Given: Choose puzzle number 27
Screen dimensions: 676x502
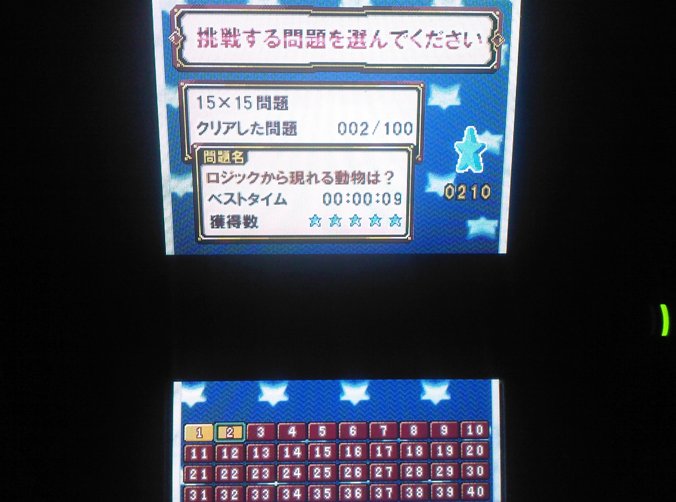Looking at the screenshot, I should coord(383,472).
